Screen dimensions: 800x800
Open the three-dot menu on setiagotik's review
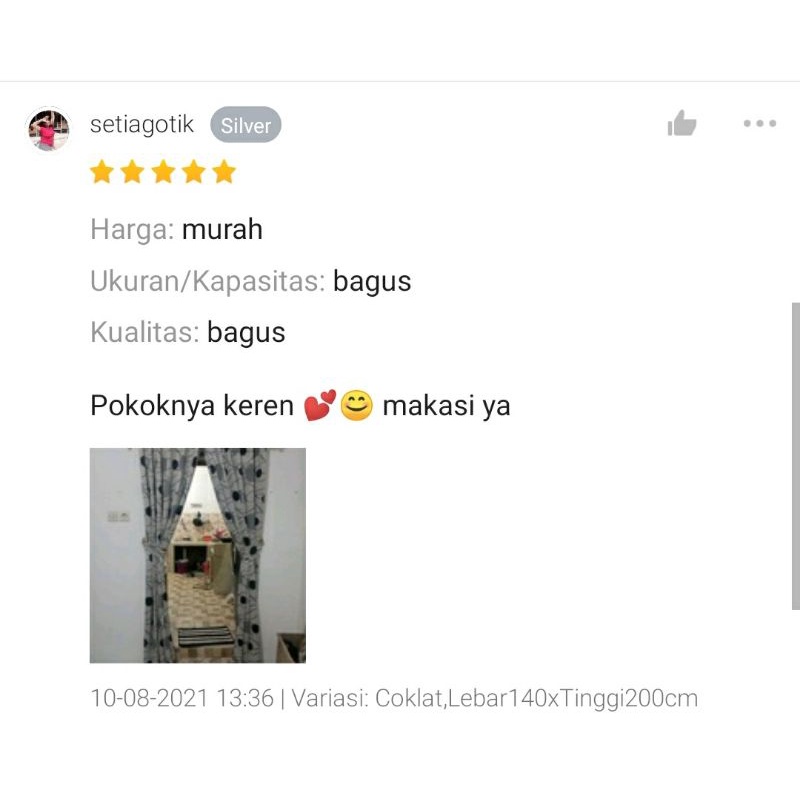[x=759, y=124]
